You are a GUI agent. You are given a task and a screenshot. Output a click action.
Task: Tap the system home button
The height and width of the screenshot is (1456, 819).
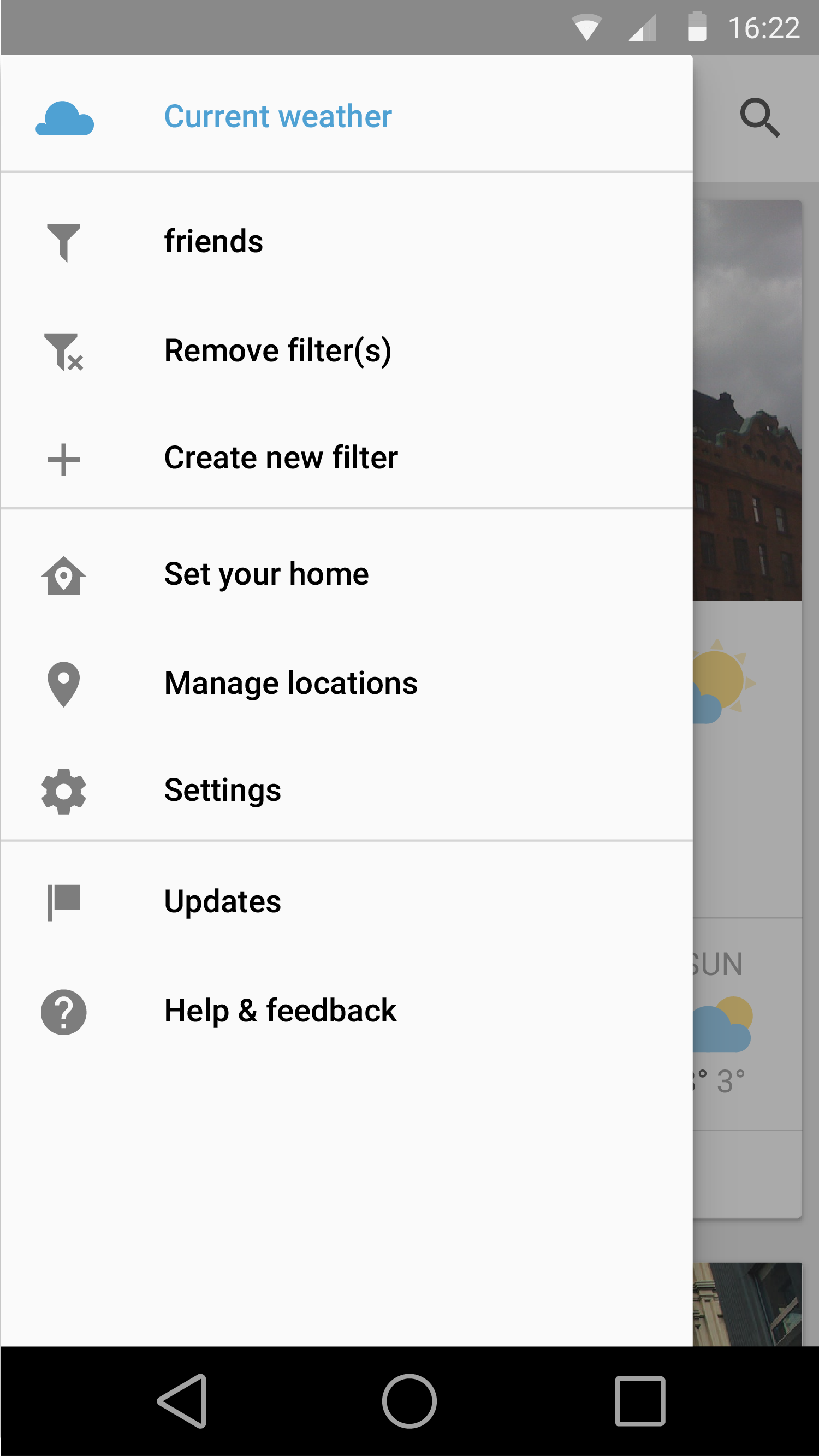point(409,1401)
